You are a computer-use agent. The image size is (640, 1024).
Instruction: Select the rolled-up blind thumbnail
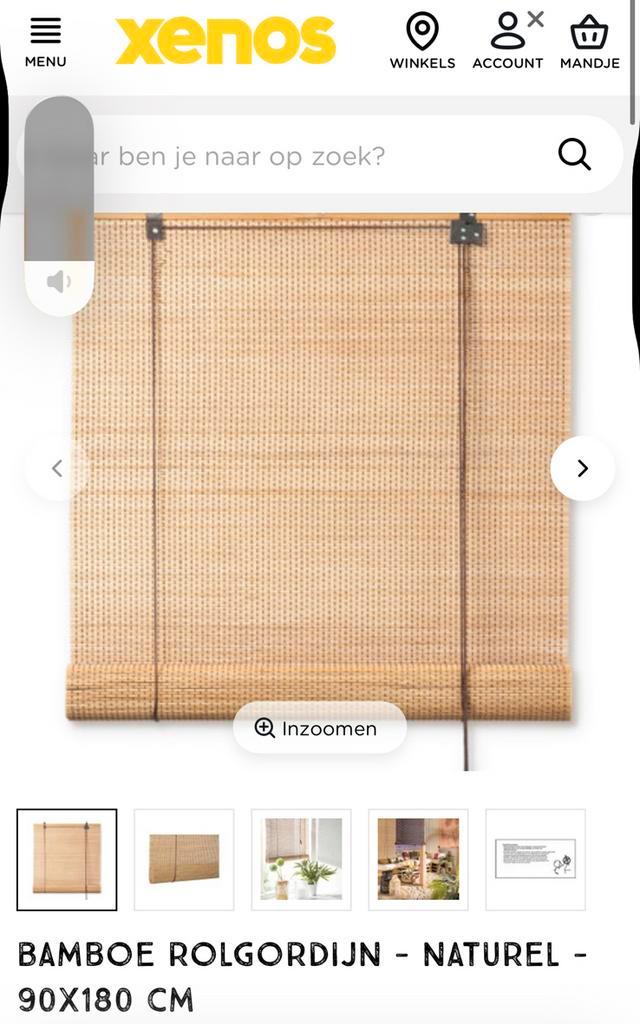coord(184,859)
